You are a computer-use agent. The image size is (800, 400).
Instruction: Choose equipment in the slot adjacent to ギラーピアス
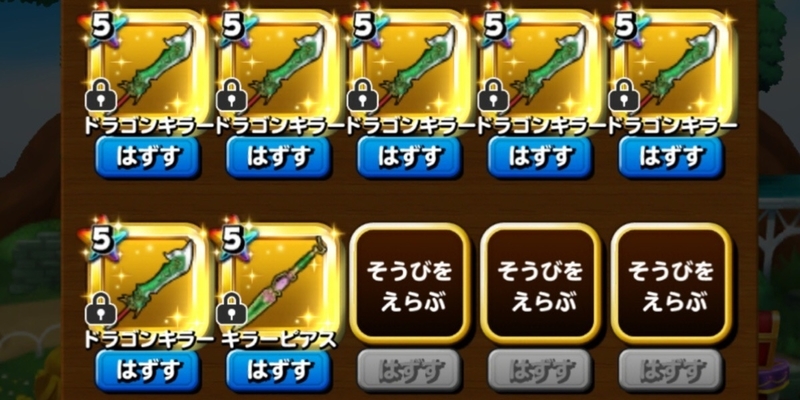pyautogui.click(x=409, y=284)
